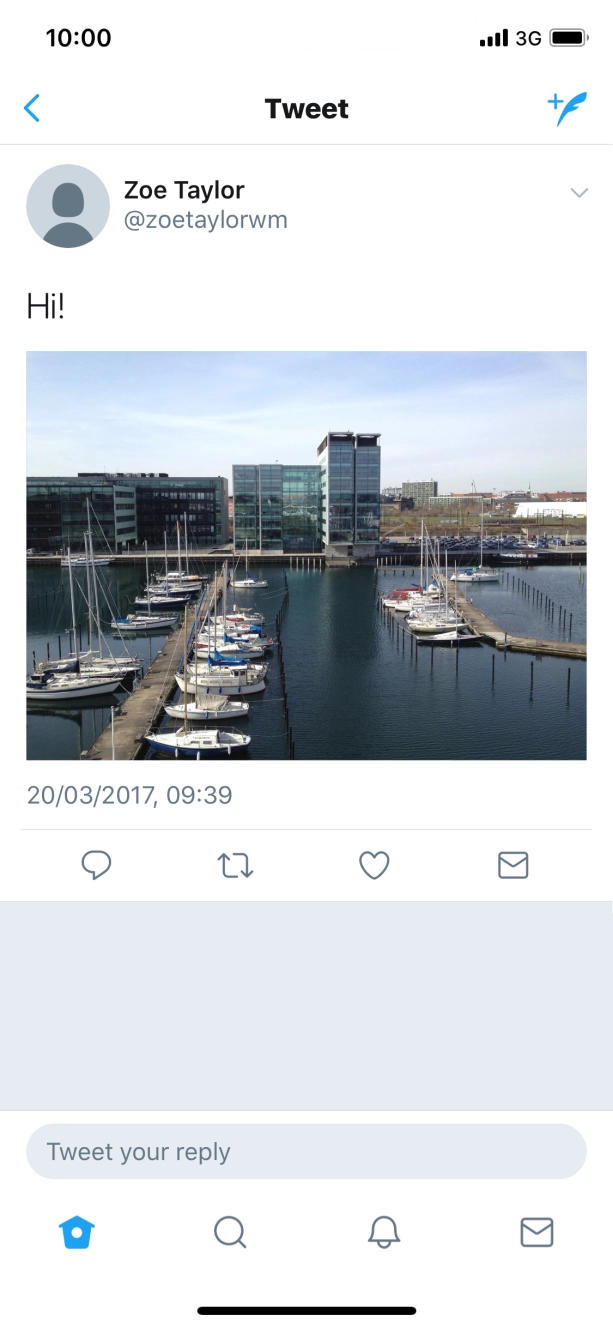Compose a new tweet

coord(567,108)
